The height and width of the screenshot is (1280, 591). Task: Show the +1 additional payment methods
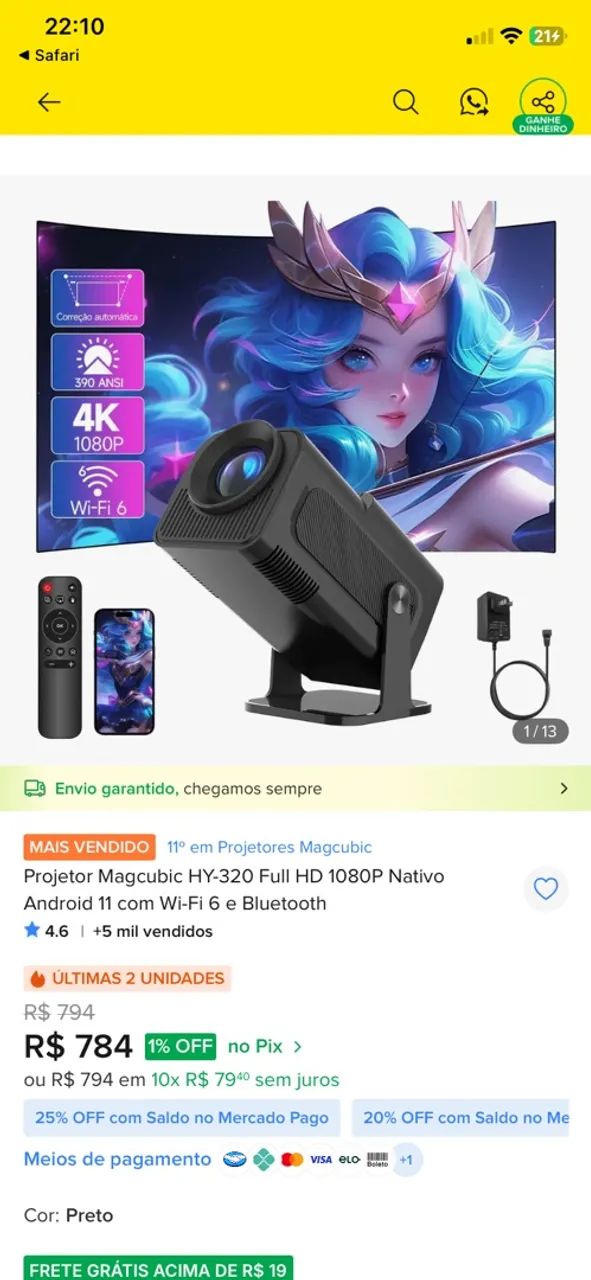[406, 1160]
